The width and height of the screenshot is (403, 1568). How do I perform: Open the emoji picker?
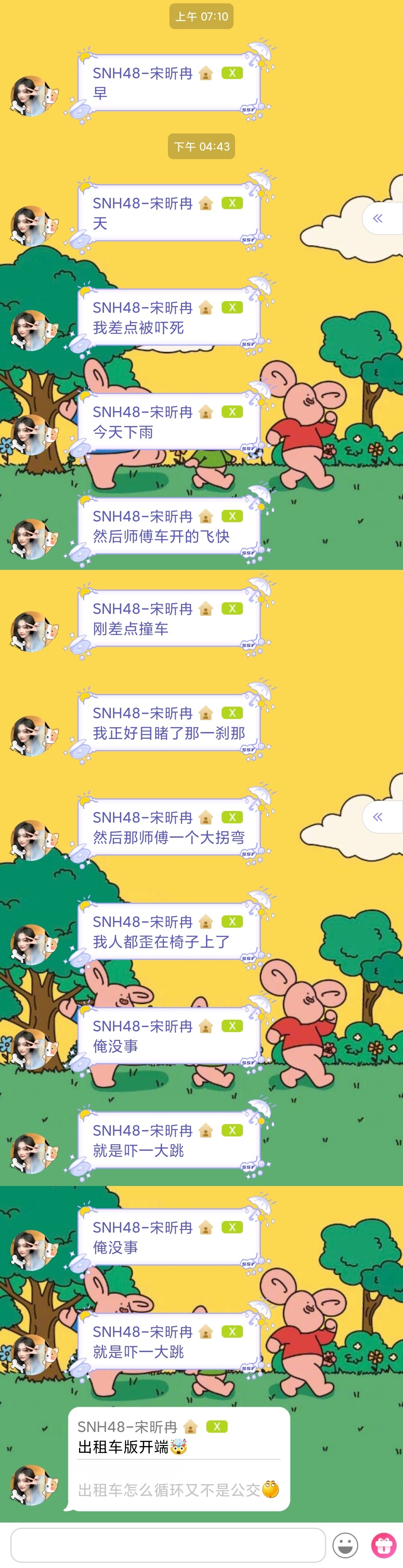[x=345, y=1544]
